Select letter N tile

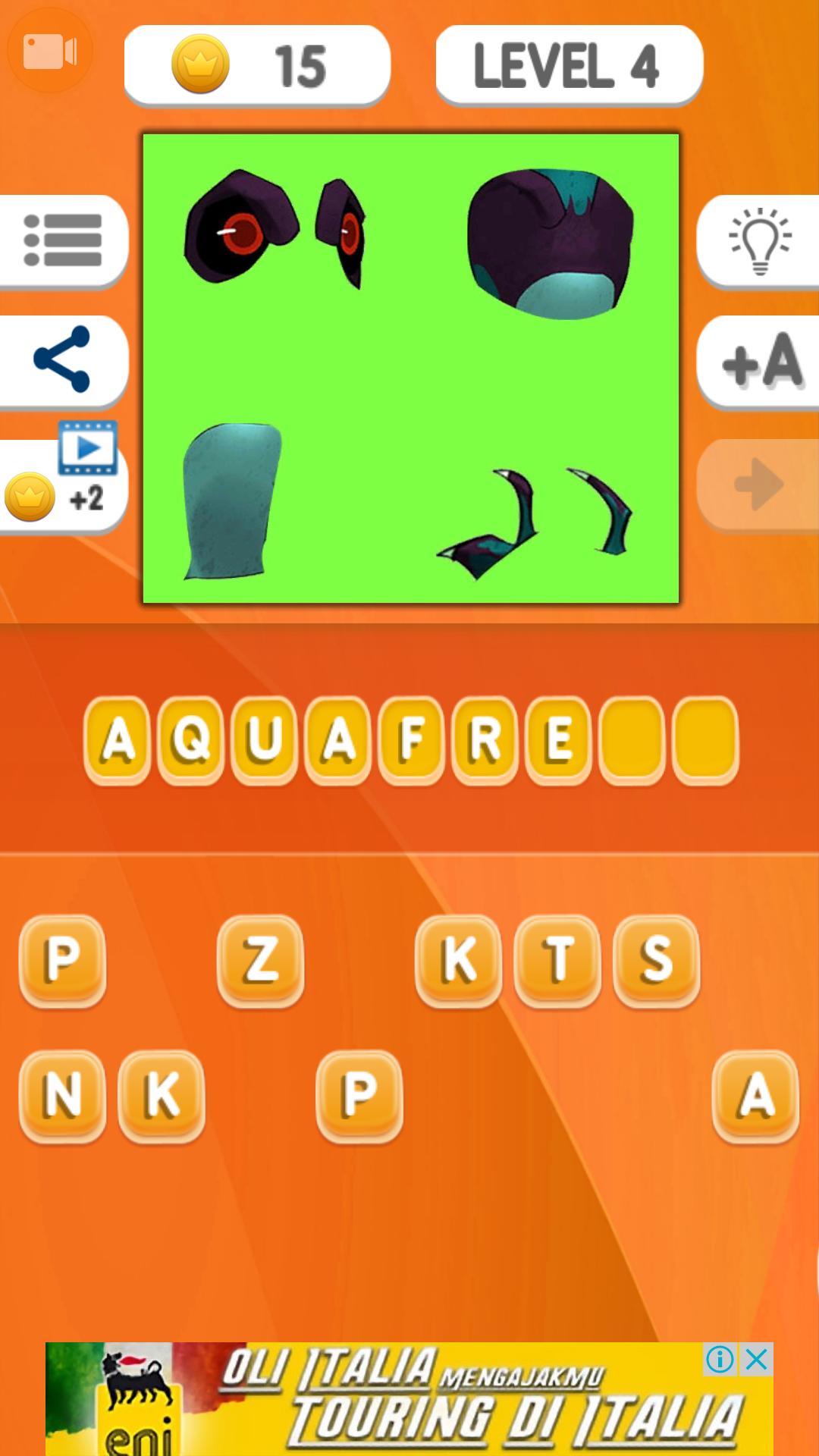pyautogui.click(x=62, y=1095)
